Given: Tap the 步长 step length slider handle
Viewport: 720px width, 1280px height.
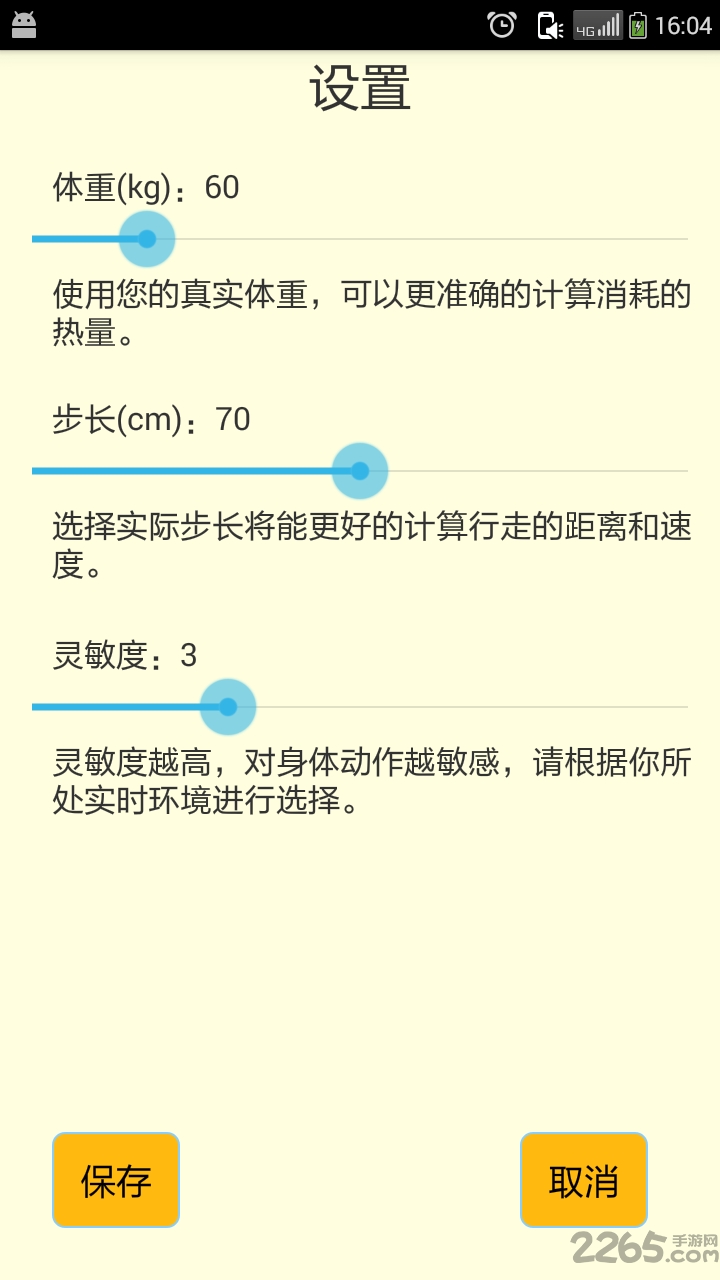Looking at the screenshot, I should click(x=359, y=470).
